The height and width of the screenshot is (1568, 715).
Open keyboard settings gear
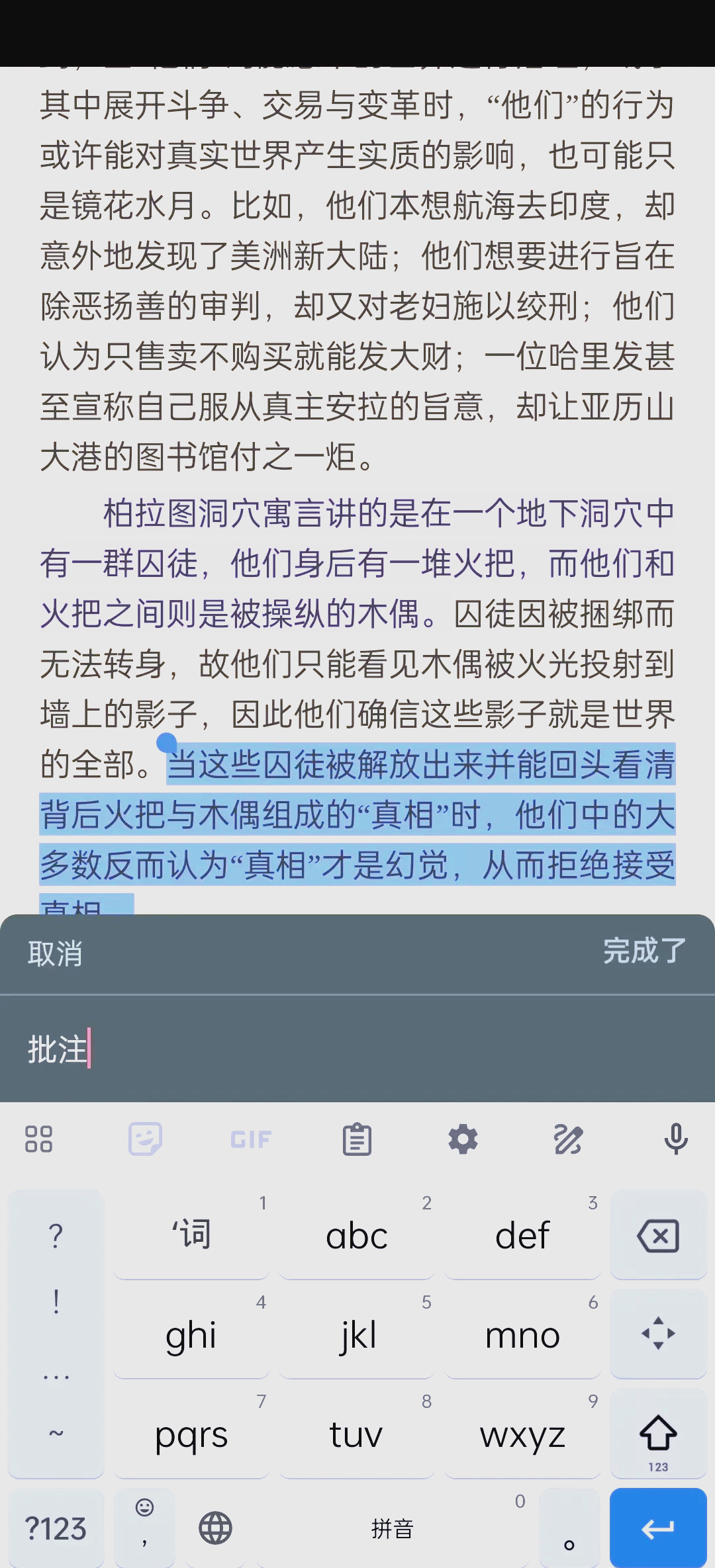click(x=463, y=1139)
